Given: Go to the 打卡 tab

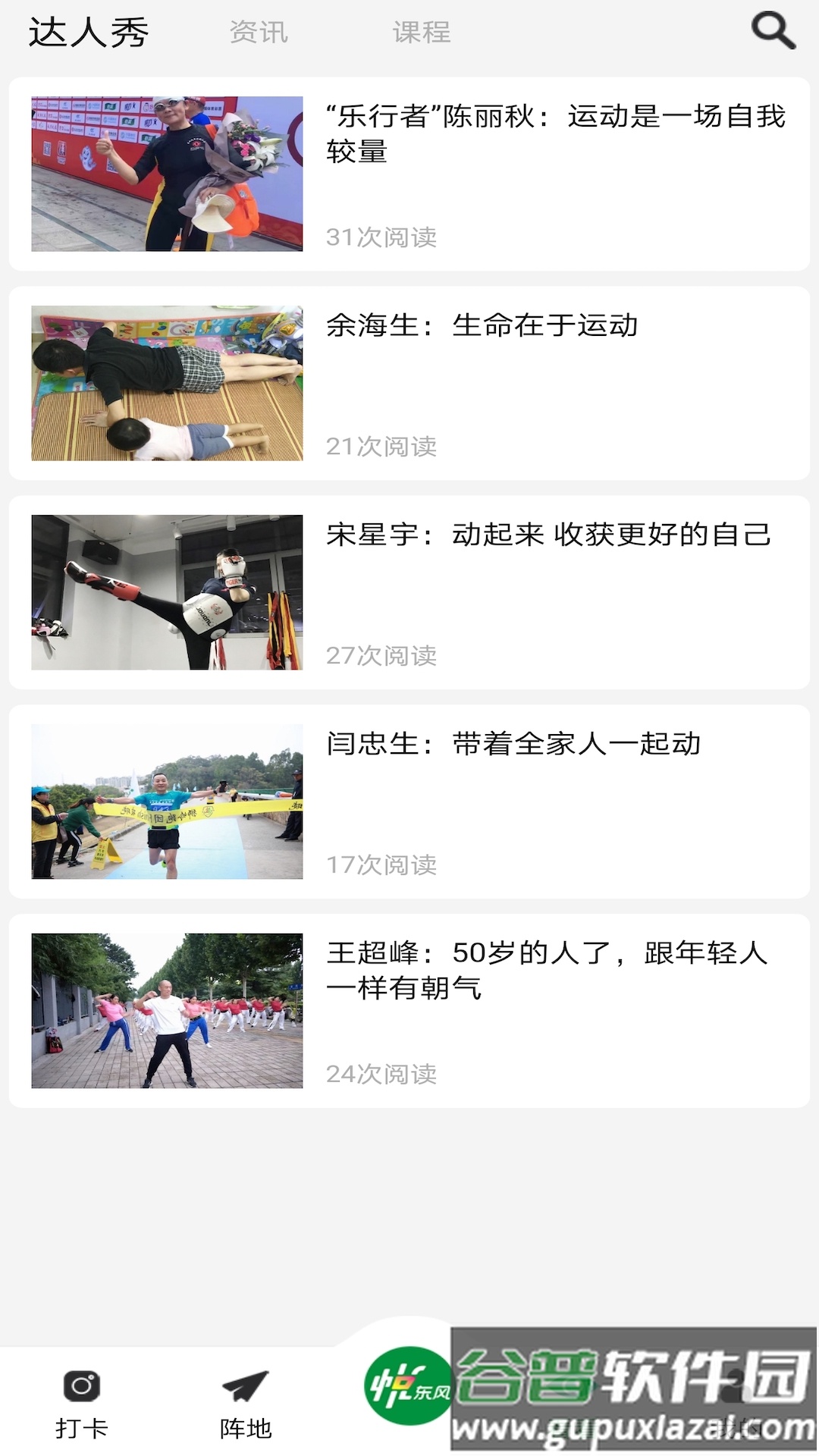Looking at the screenshot, I should click(x=82, y=1404).
